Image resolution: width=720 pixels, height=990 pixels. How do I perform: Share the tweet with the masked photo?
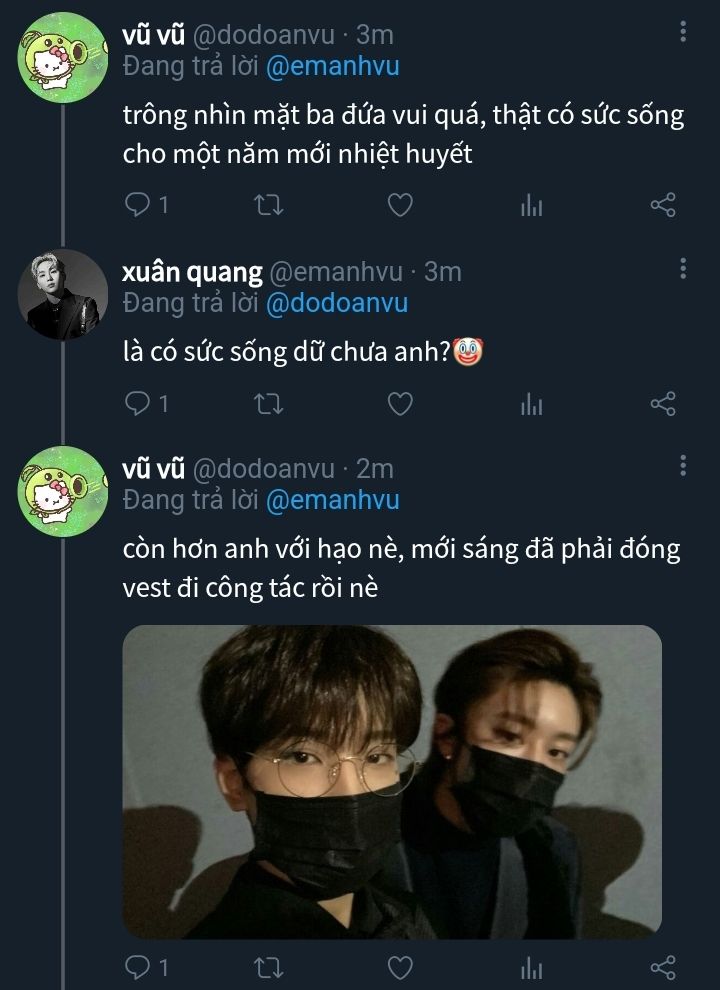click(x=663, y=967)
